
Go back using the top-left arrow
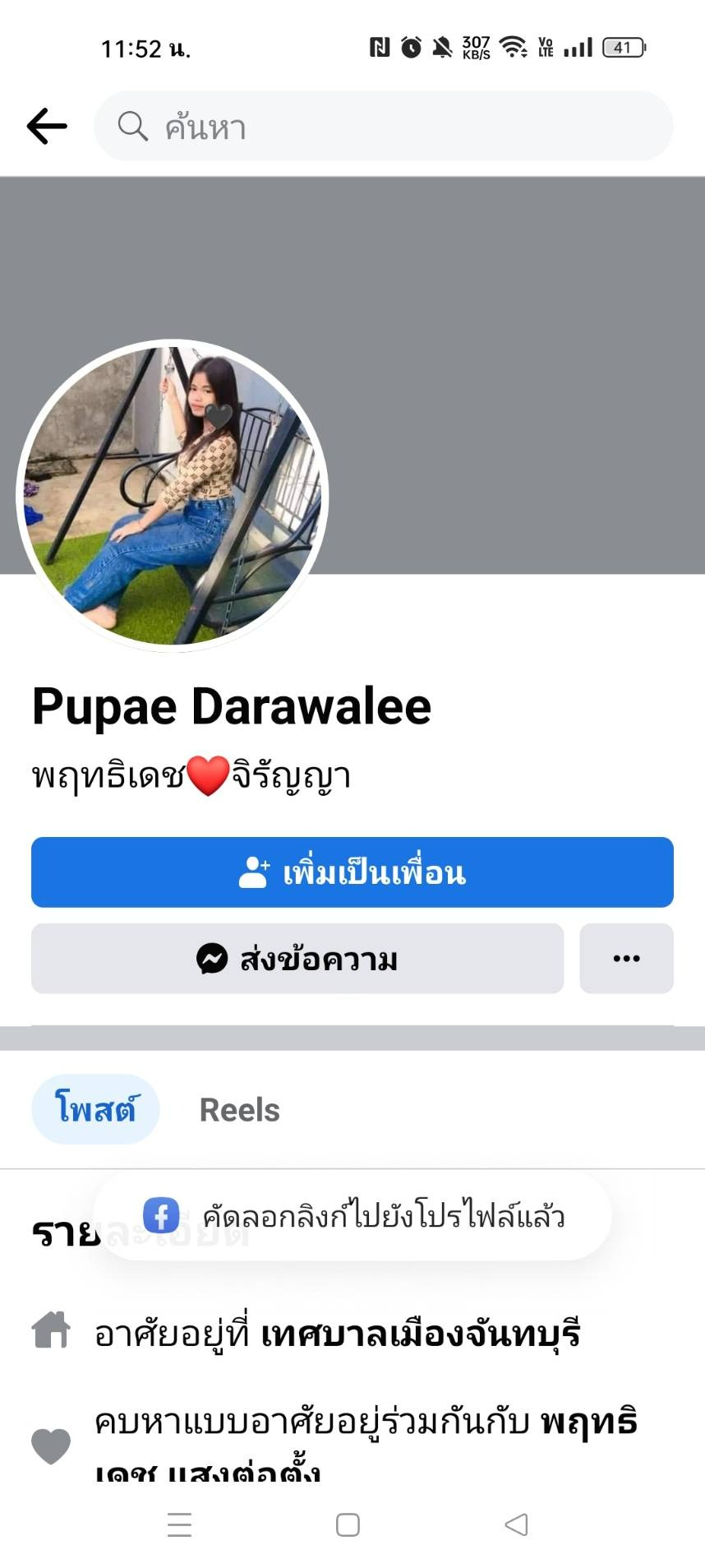tap(47, 127)
